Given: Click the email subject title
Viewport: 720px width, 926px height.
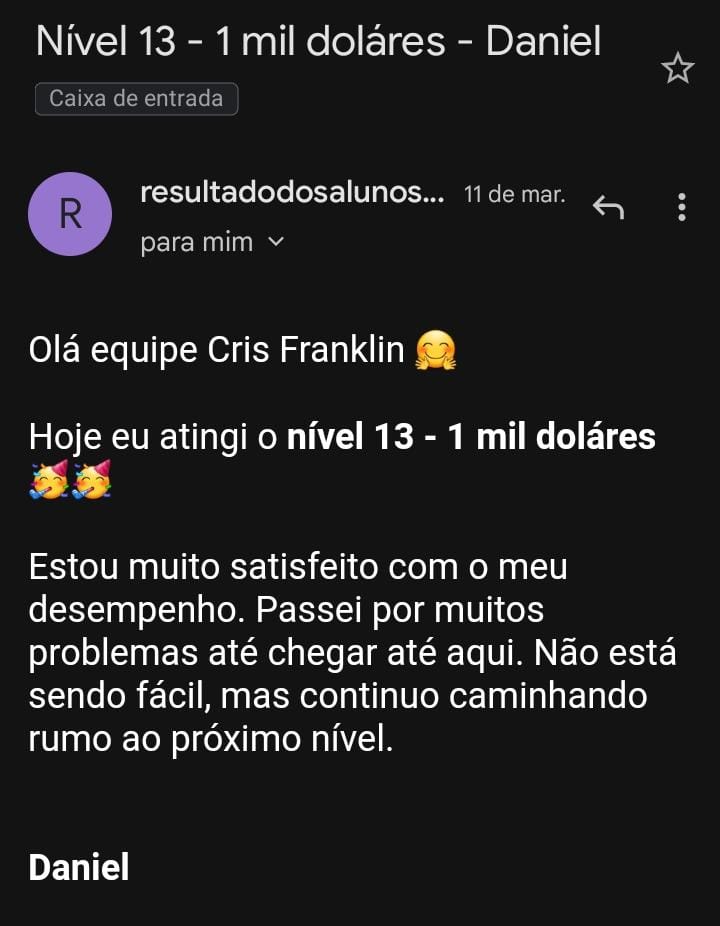Looking at the screenshot, I should [318, 40].
